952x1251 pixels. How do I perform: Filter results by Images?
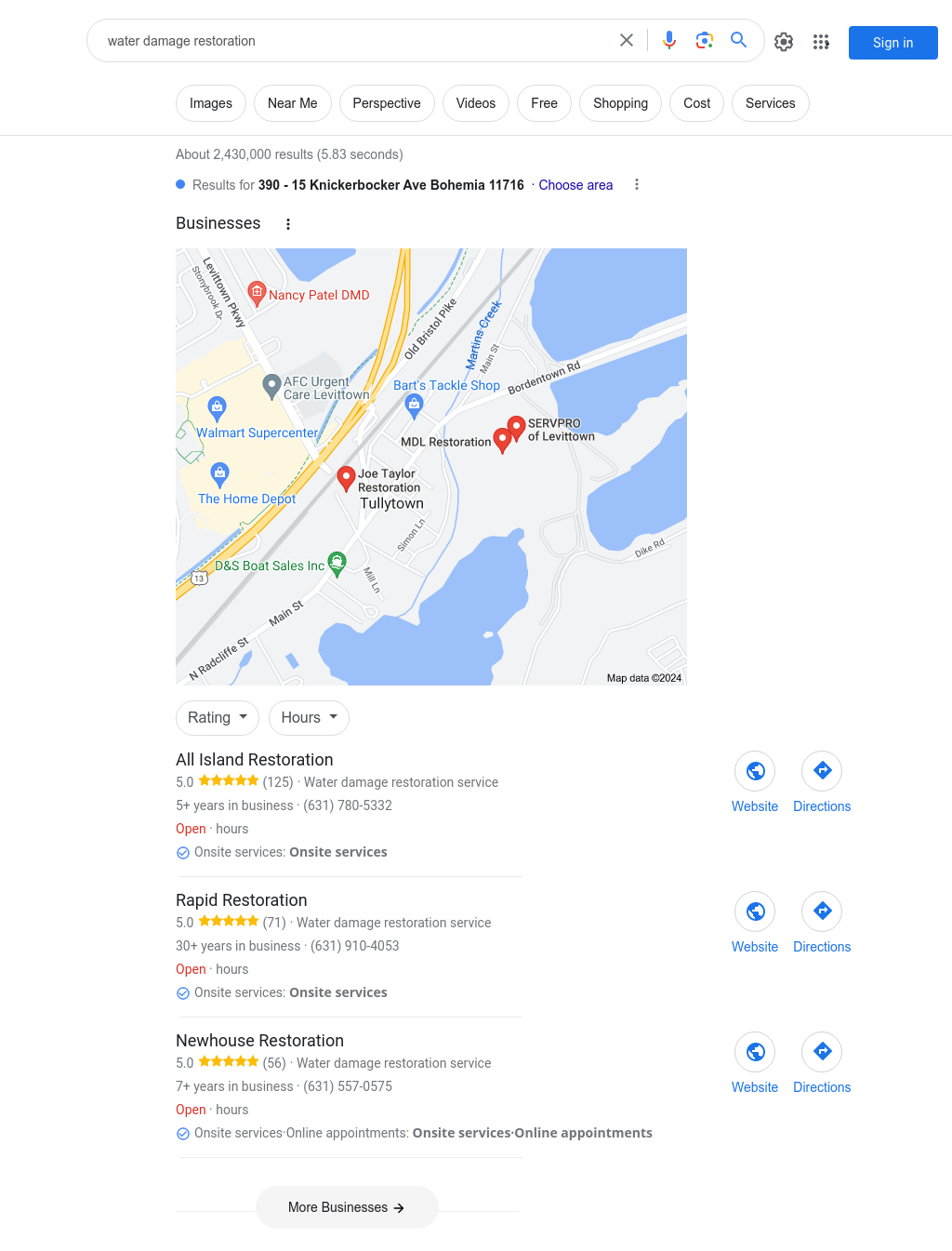211,103
